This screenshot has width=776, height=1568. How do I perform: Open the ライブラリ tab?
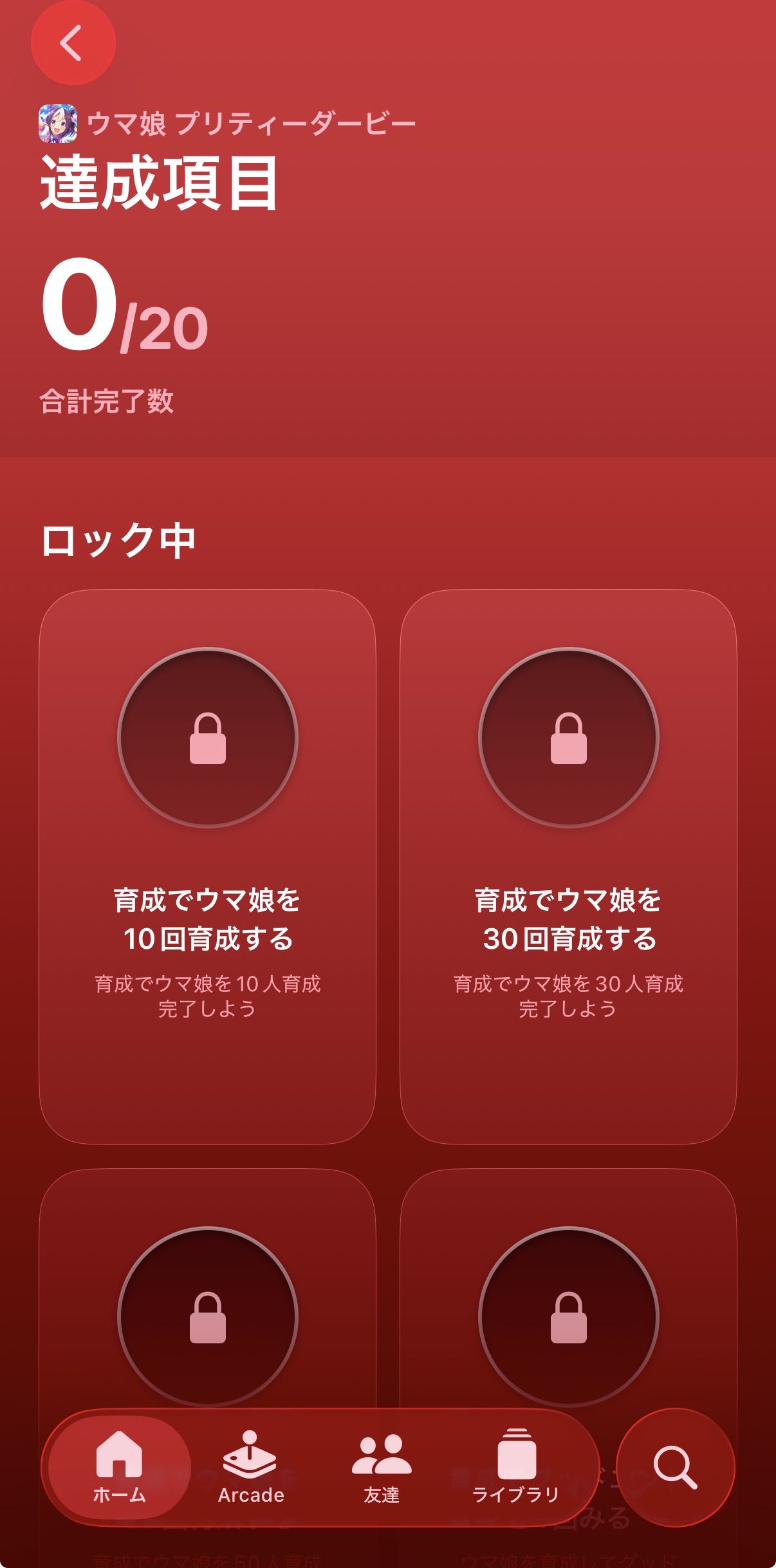tap(515, 1466)
